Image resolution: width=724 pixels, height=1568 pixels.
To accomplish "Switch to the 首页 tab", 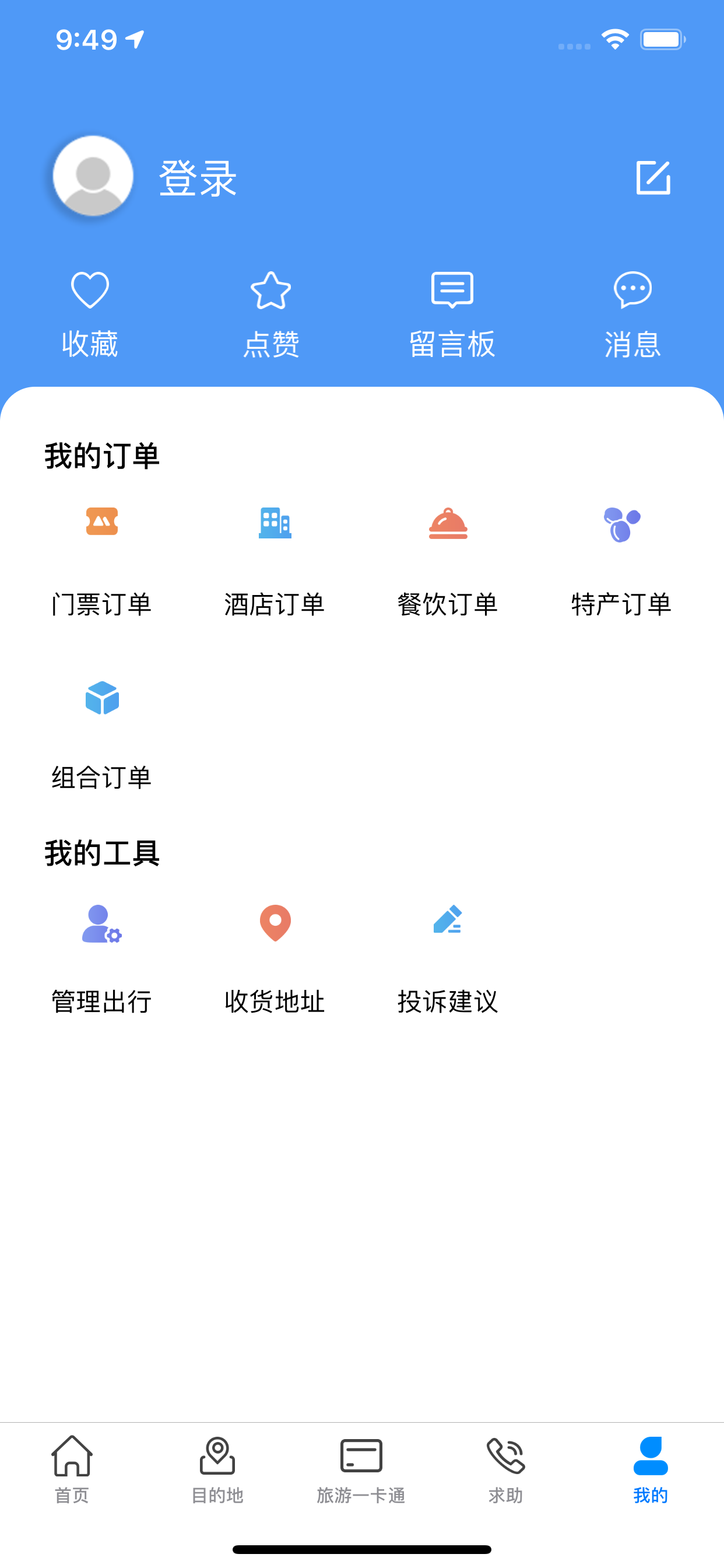I will coord(72,1469).
